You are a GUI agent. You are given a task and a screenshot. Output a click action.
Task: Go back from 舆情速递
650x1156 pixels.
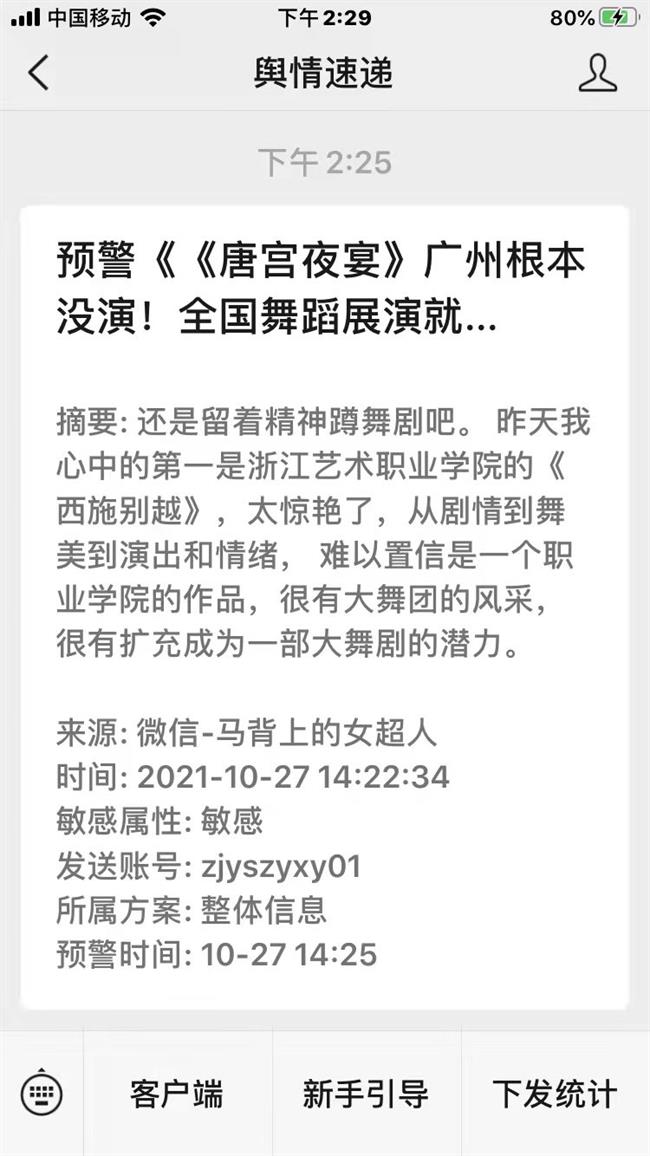(x=38, y=73)
